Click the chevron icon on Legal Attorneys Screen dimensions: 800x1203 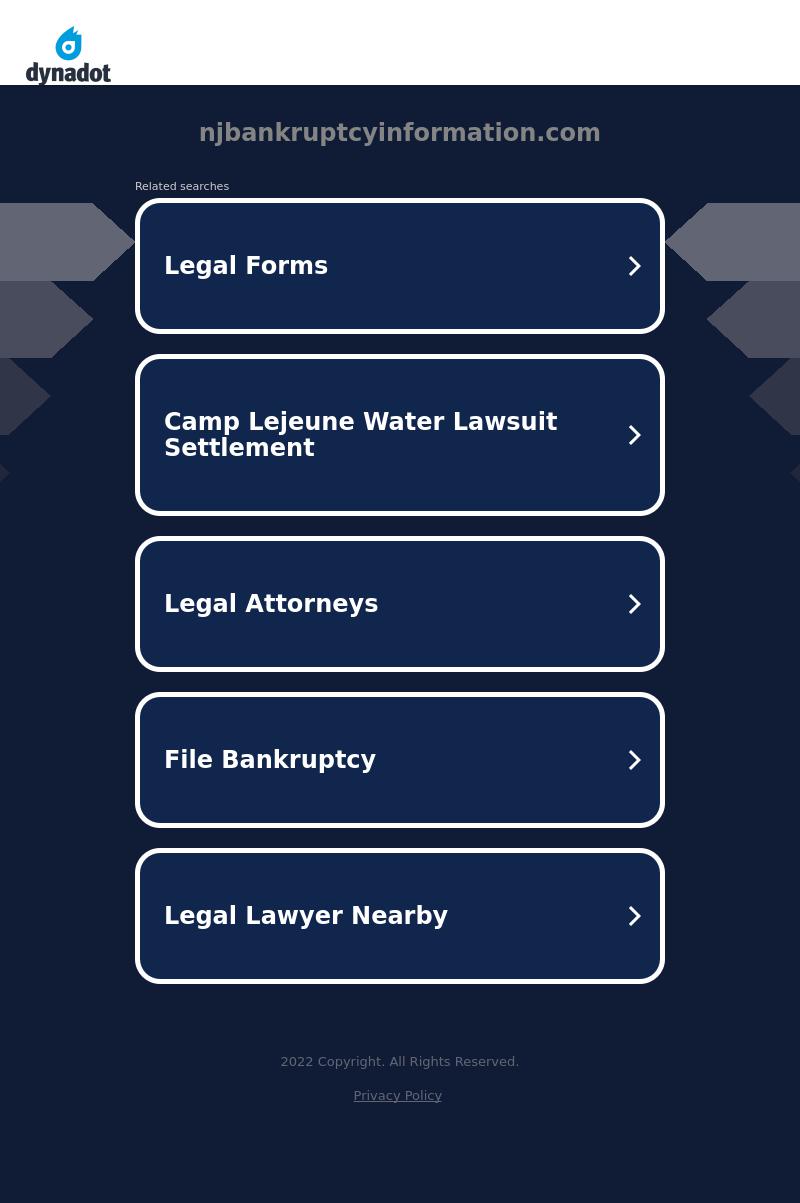pyautogui.click(x=634, y=603)
